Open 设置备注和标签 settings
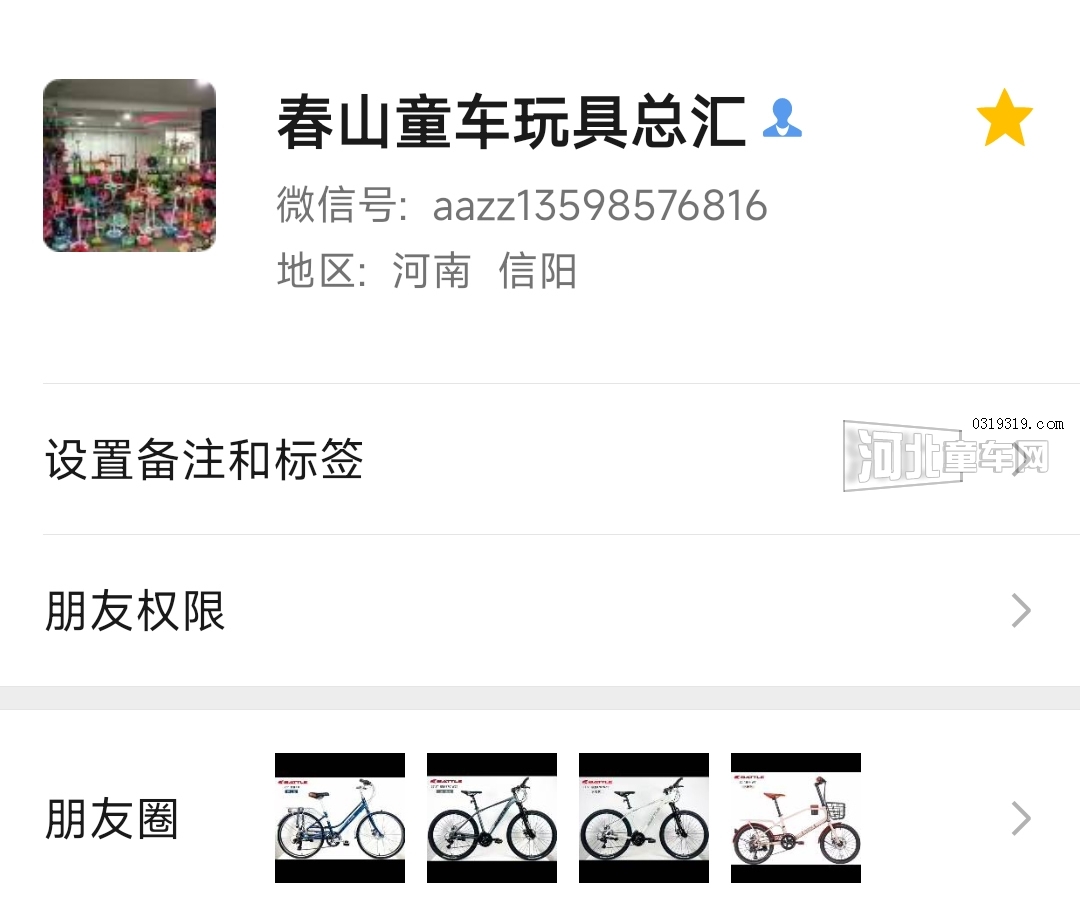1080x913 pixels. (x=204, y=461)
